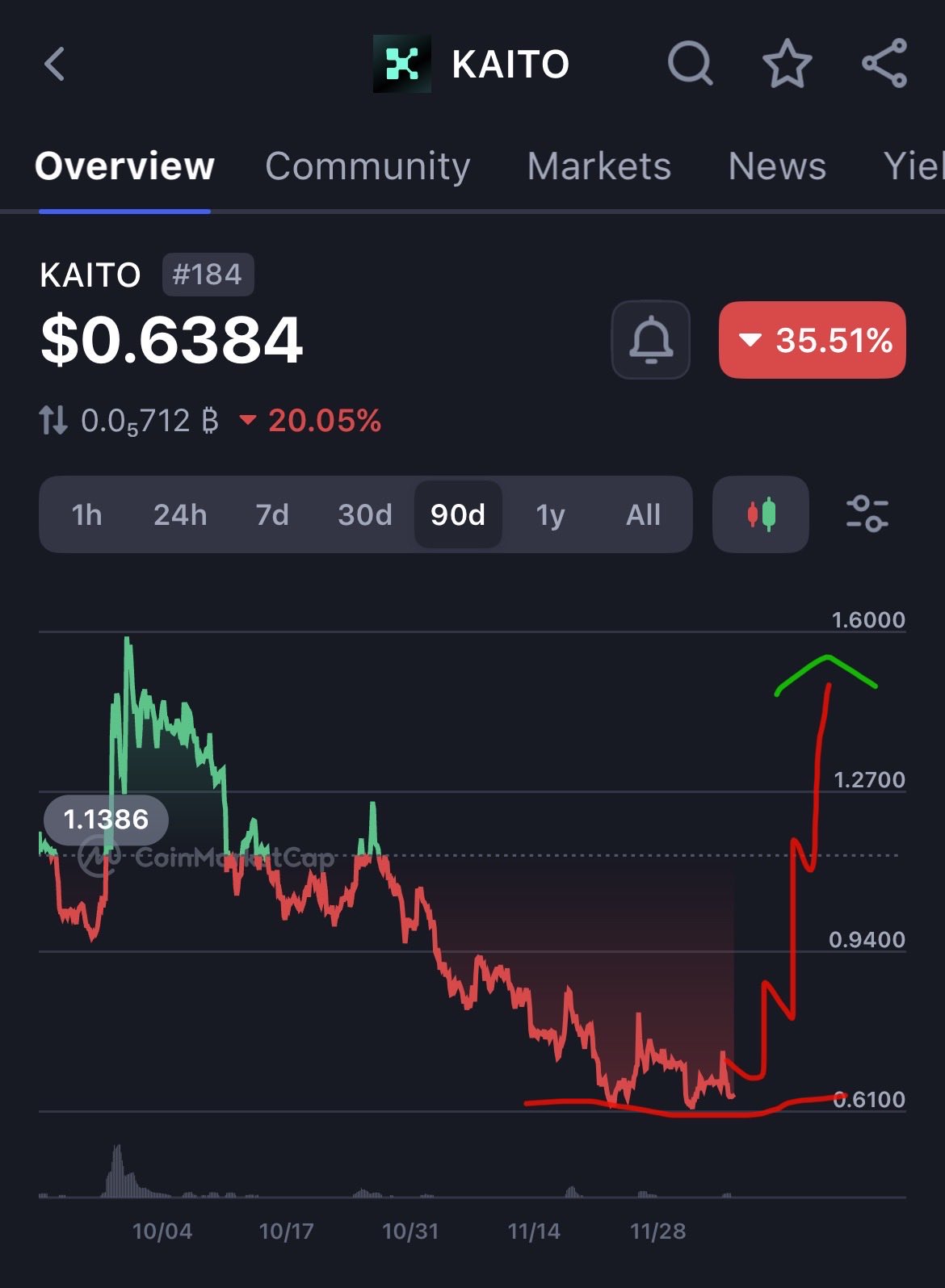
Task: Open the search icon
Action: (x=690, y=63)
